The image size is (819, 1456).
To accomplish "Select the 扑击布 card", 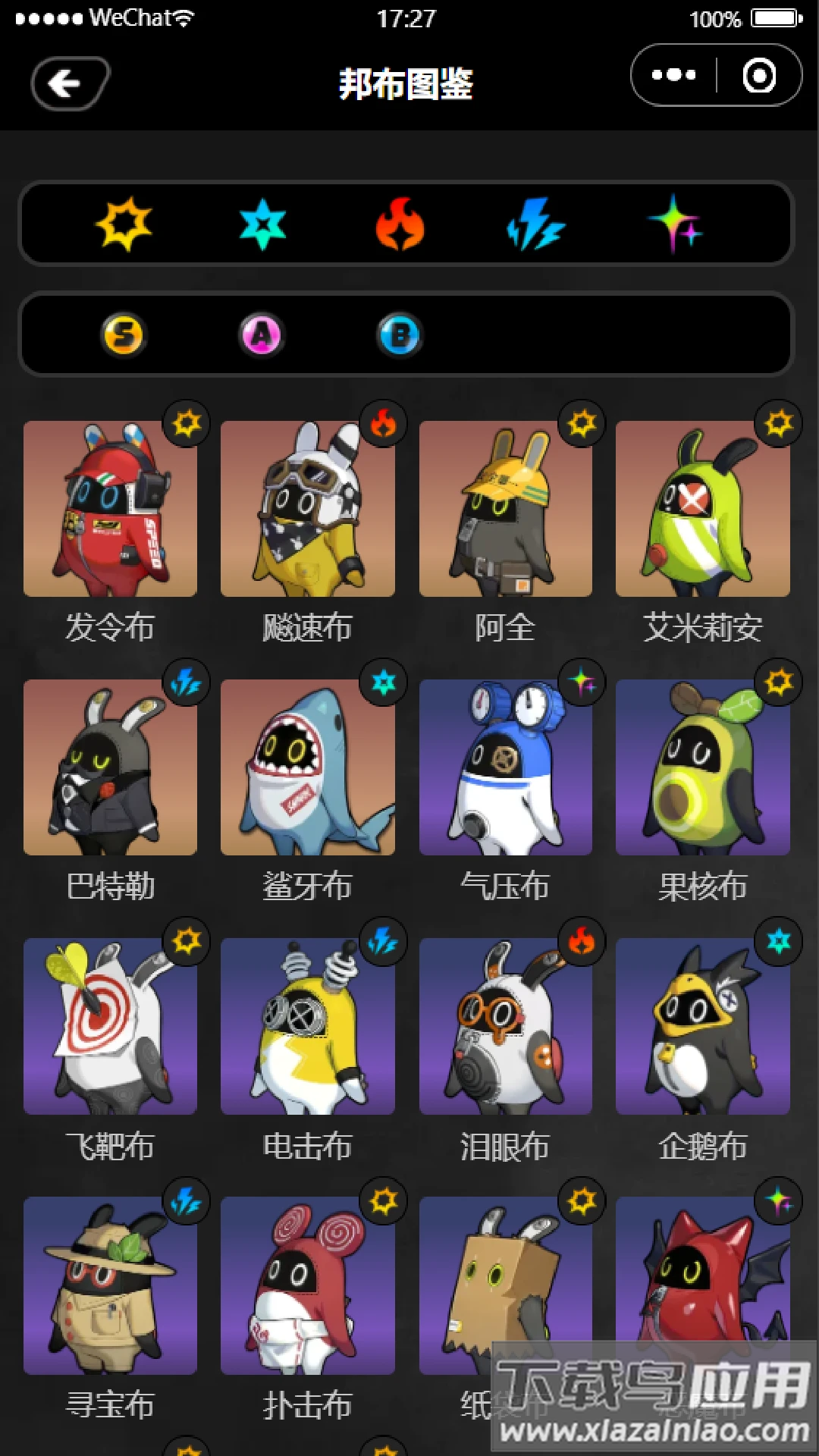I will [307, 1283].
